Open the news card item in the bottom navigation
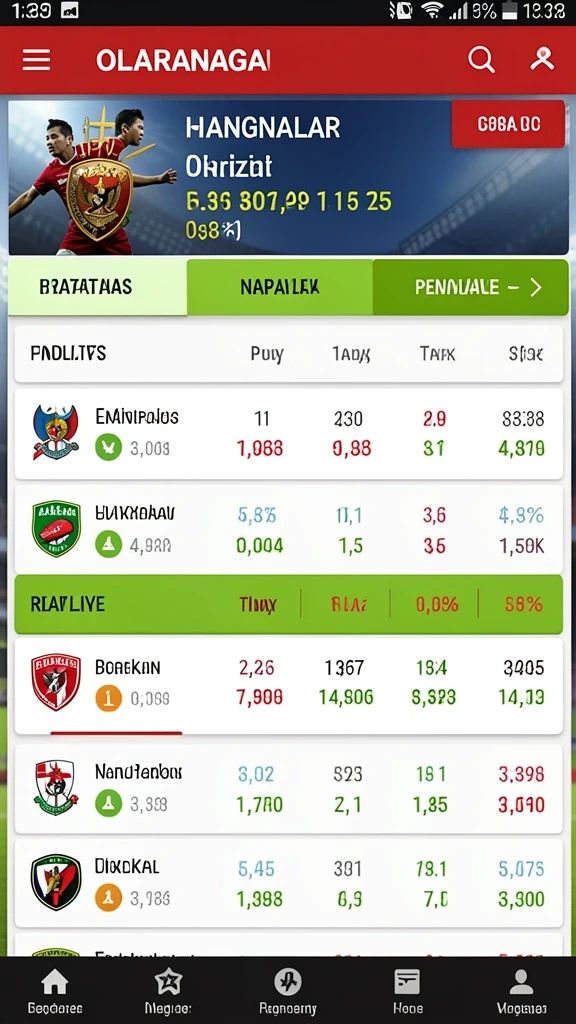Viewport: 576px width, 1024px height. (407, 991)
